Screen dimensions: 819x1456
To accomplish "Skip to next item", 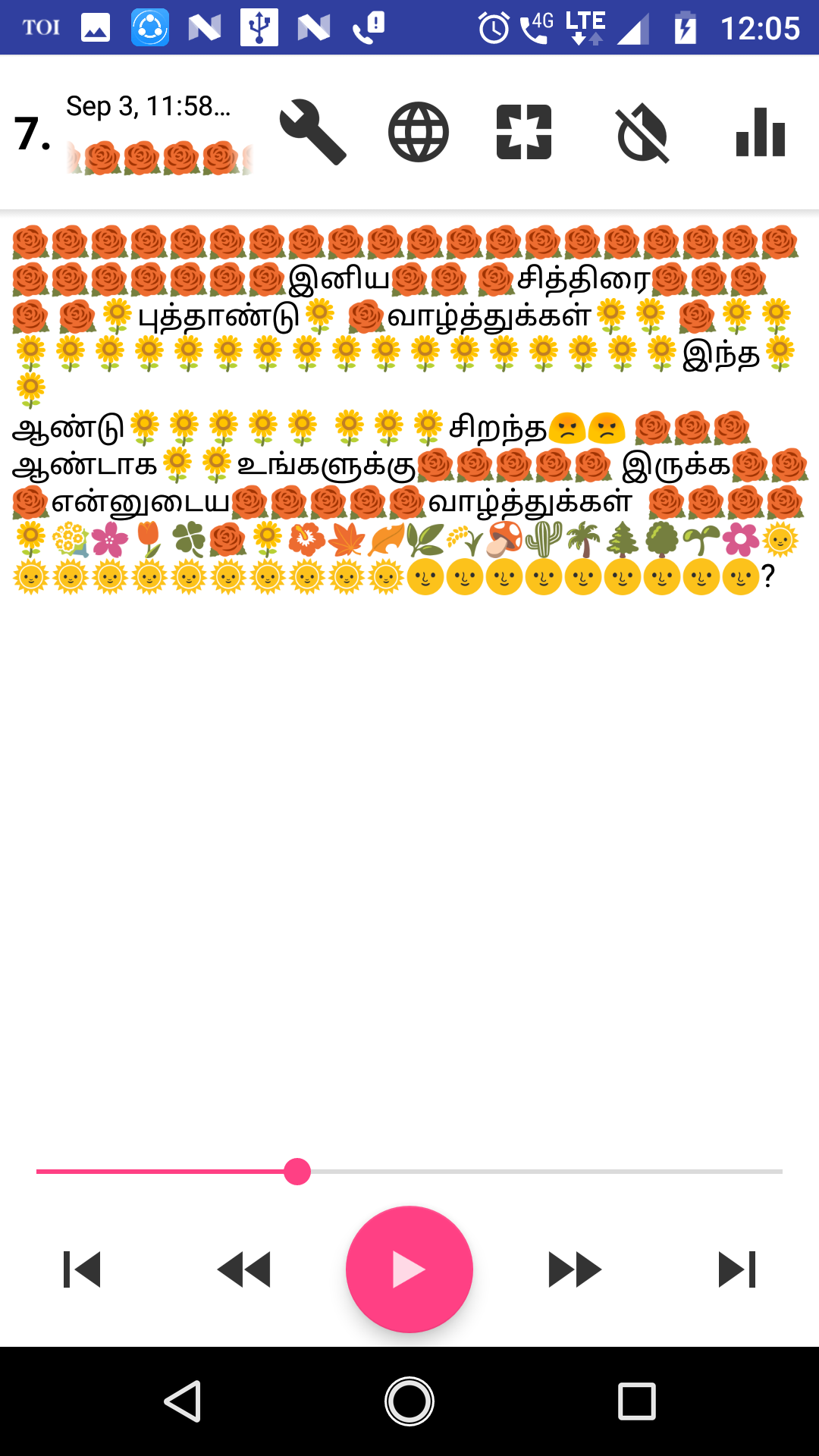I will 737,1269.
